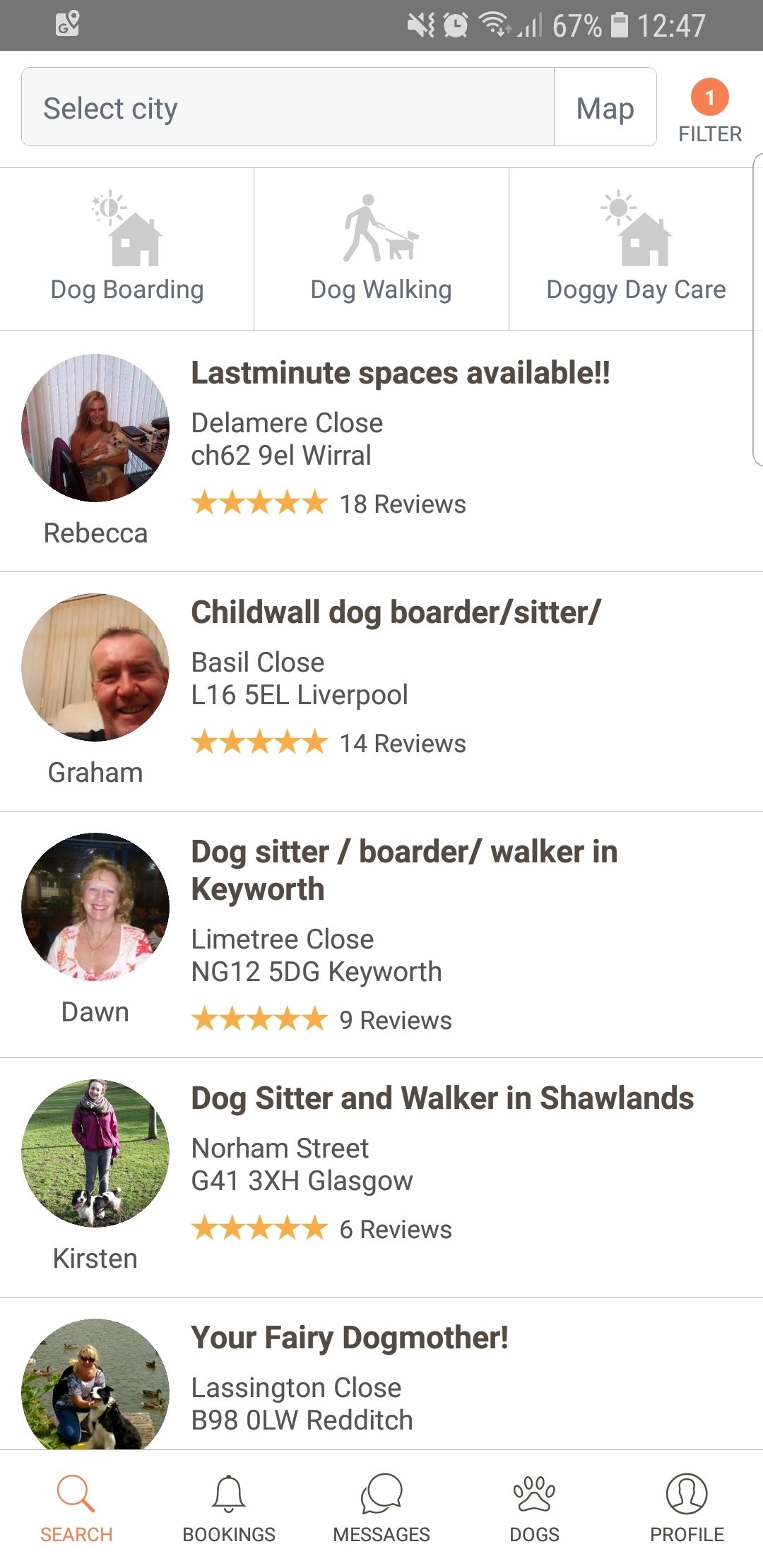Select the Dog Walking service
763x1568 pixels.
click(381, 249)
